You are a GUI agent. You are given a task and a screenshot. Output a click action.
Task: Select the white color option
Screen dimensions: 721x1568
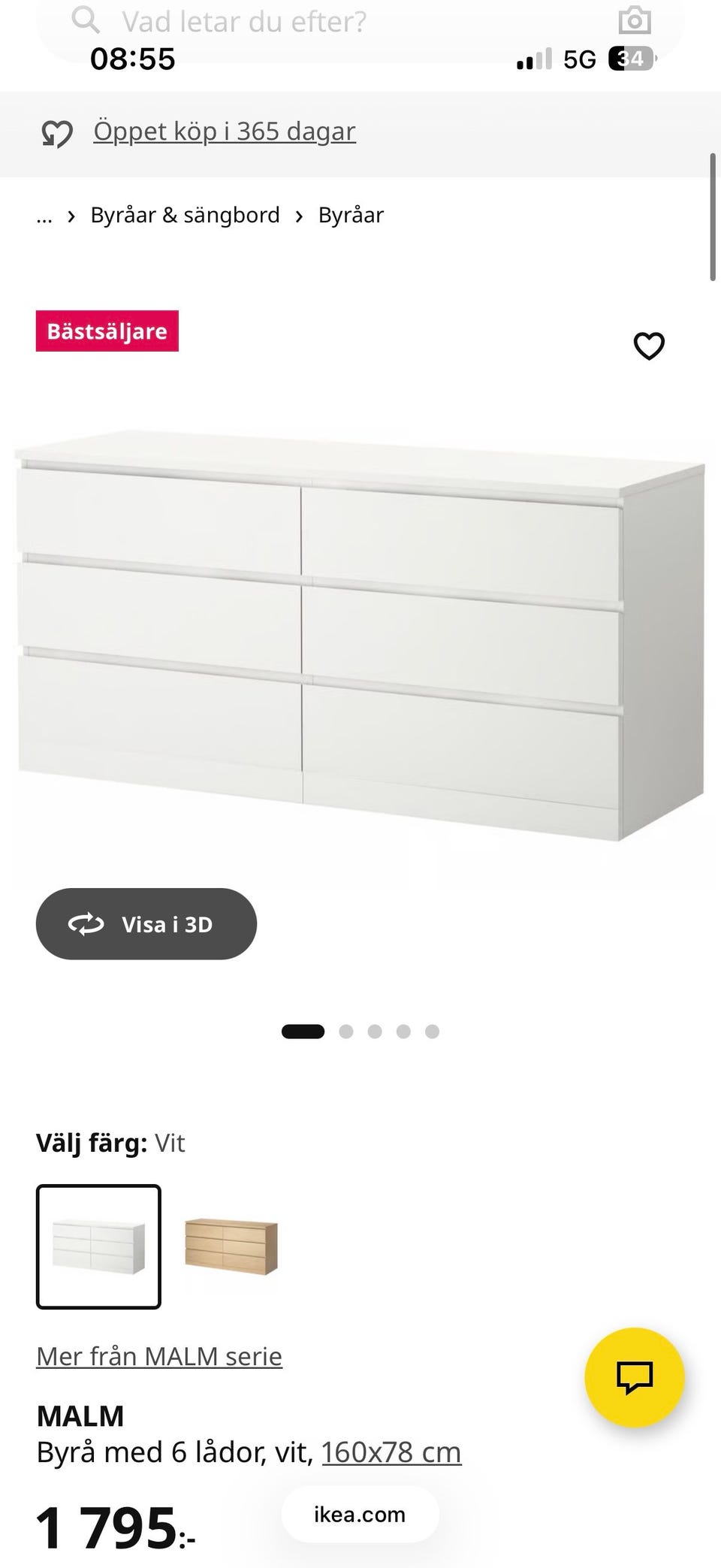click(x=98, y=1246)
